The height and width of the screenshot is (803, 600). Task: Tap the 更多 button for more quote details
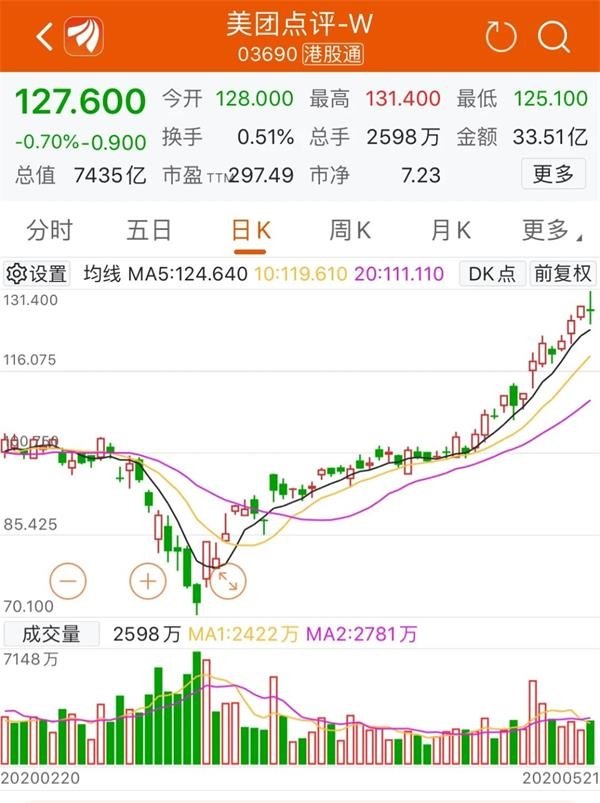pyautogui.click(x=553, y=174)
